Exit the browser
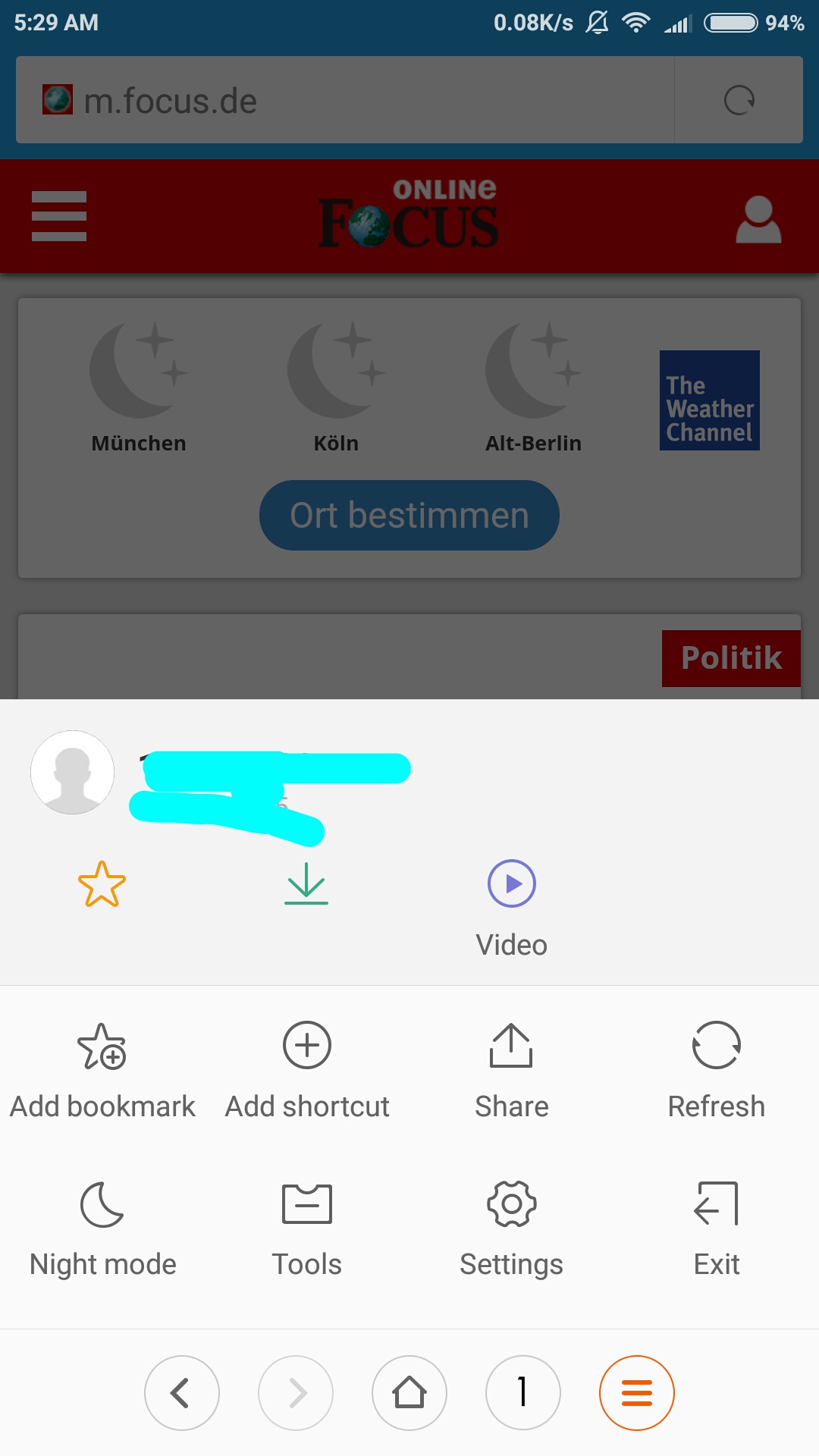819x1456 pixels. point(716,1228)
